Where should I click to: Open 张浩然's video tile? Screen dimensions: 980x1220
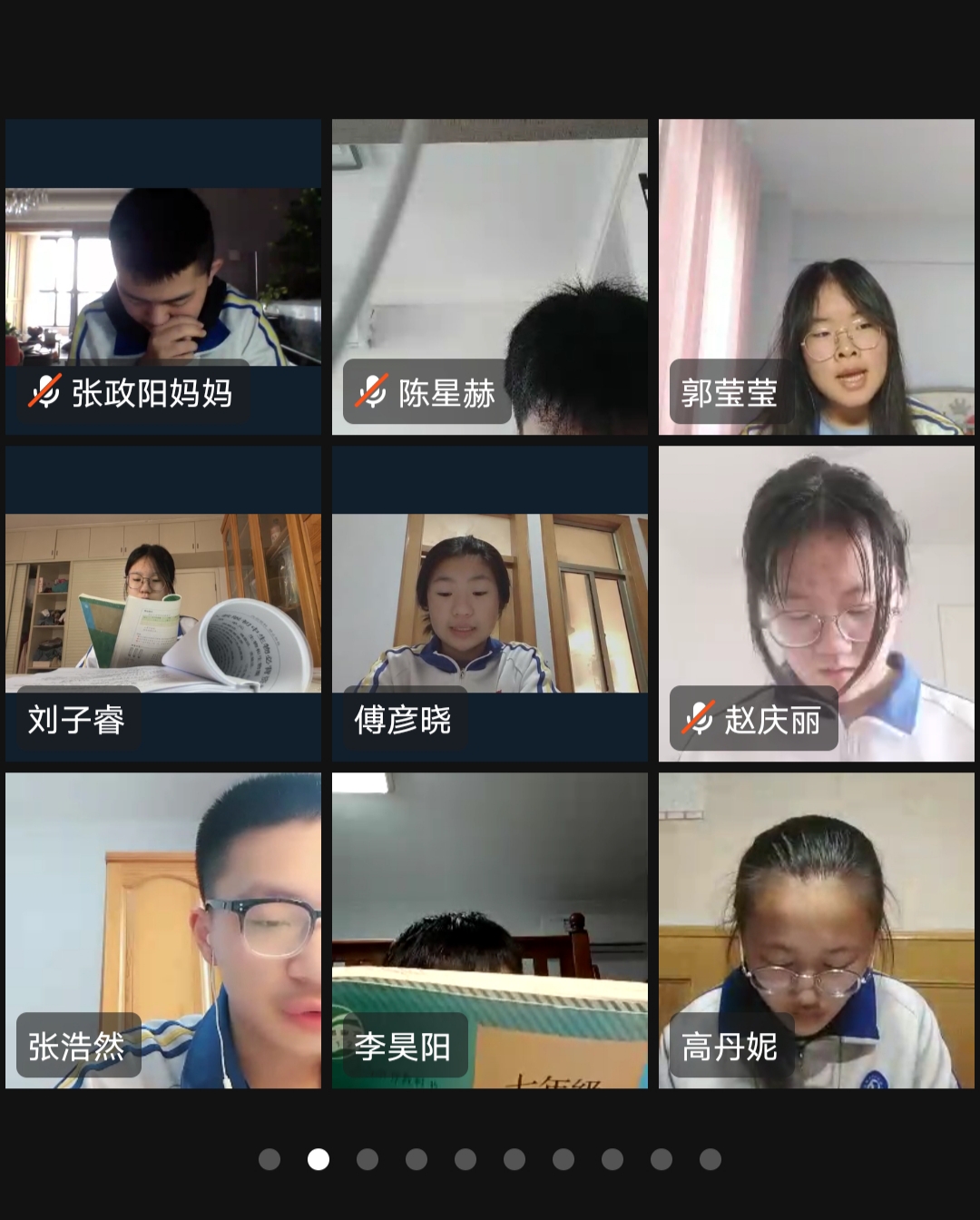click(163, 930)
